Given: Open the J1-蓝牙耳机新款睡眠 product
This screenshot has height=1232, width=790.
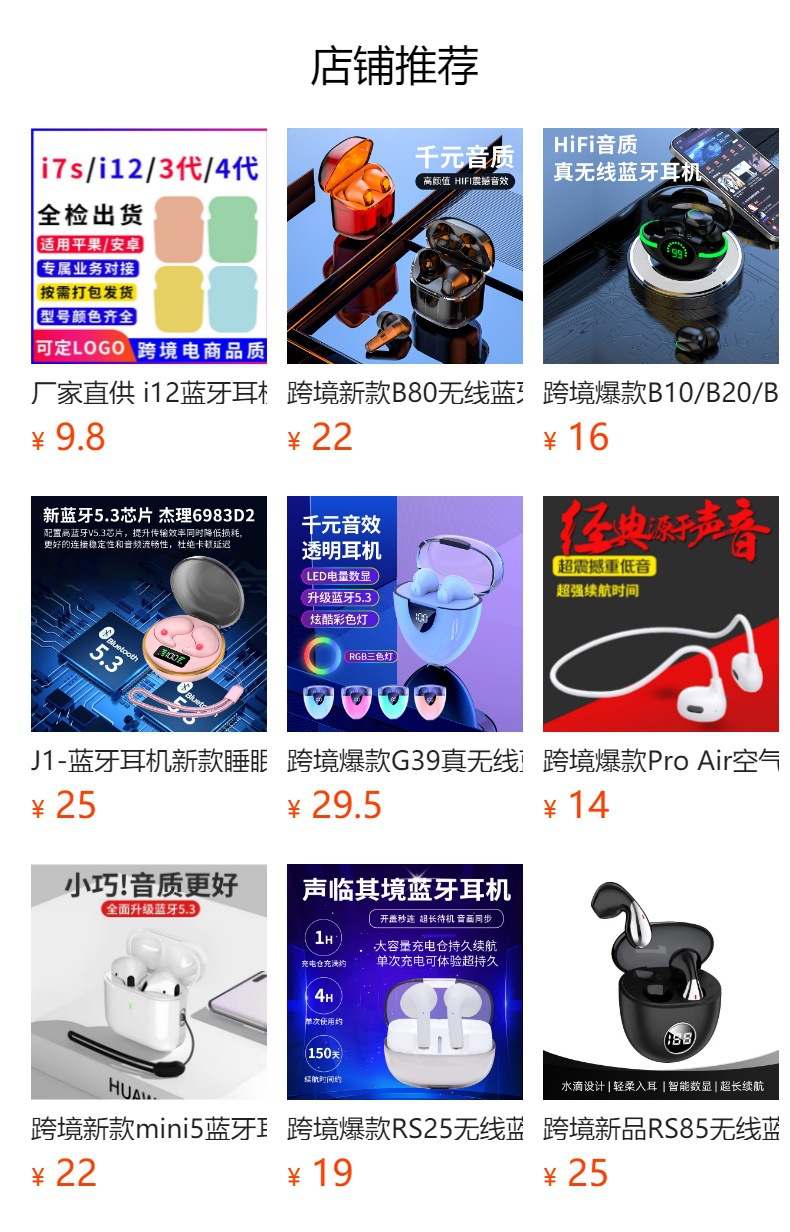Looking at the screenshot, I should [x=149, y=614].
